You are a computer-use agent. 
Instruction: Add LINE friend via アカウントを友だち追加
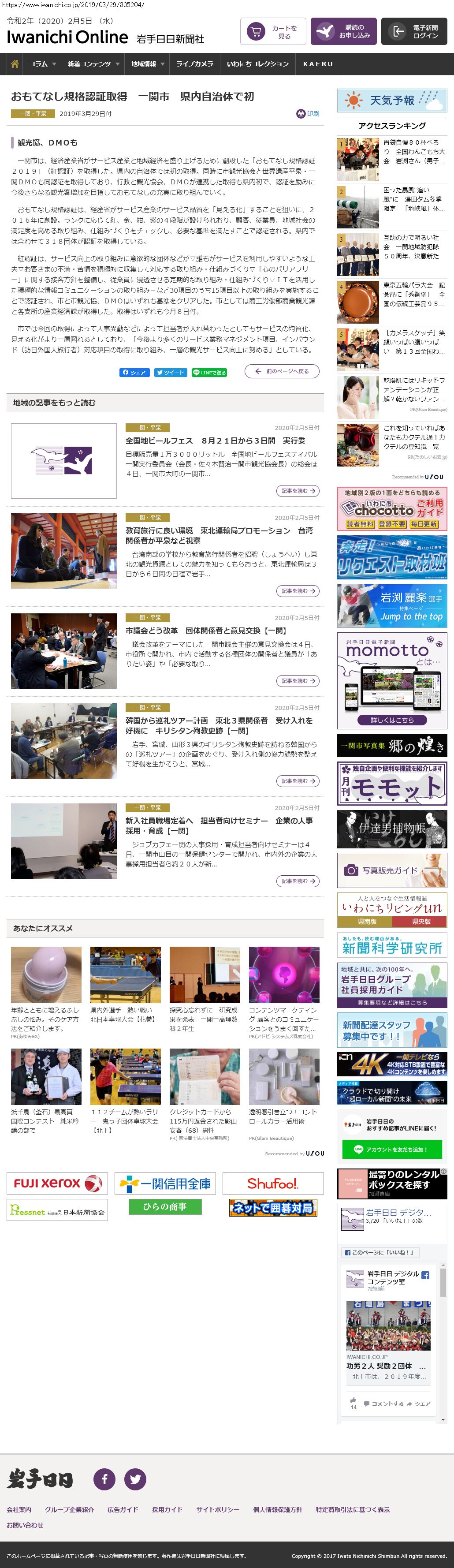[392, 1149]
